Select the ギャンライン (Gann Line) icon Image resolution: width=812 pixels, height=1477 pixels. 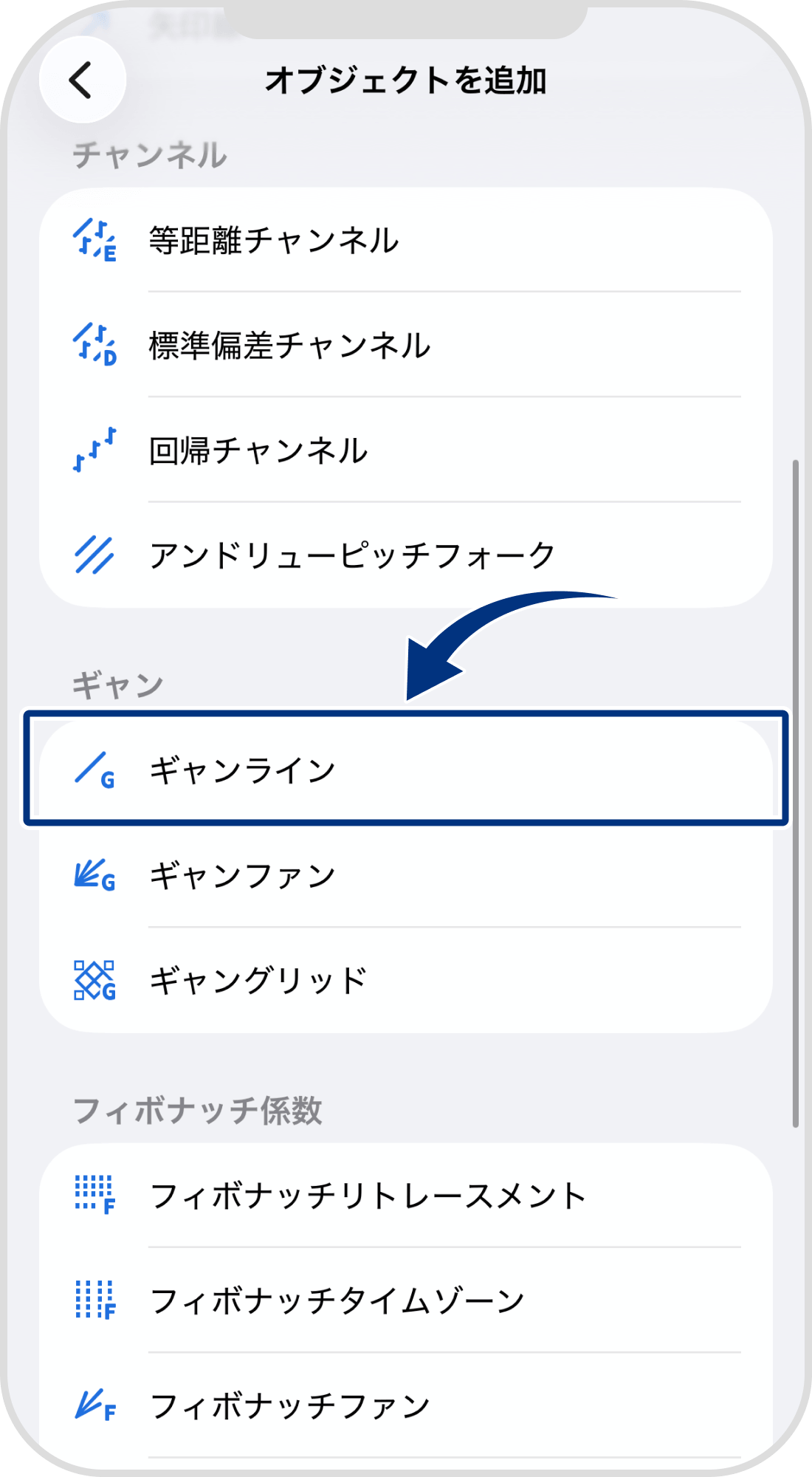pos(94,770)
